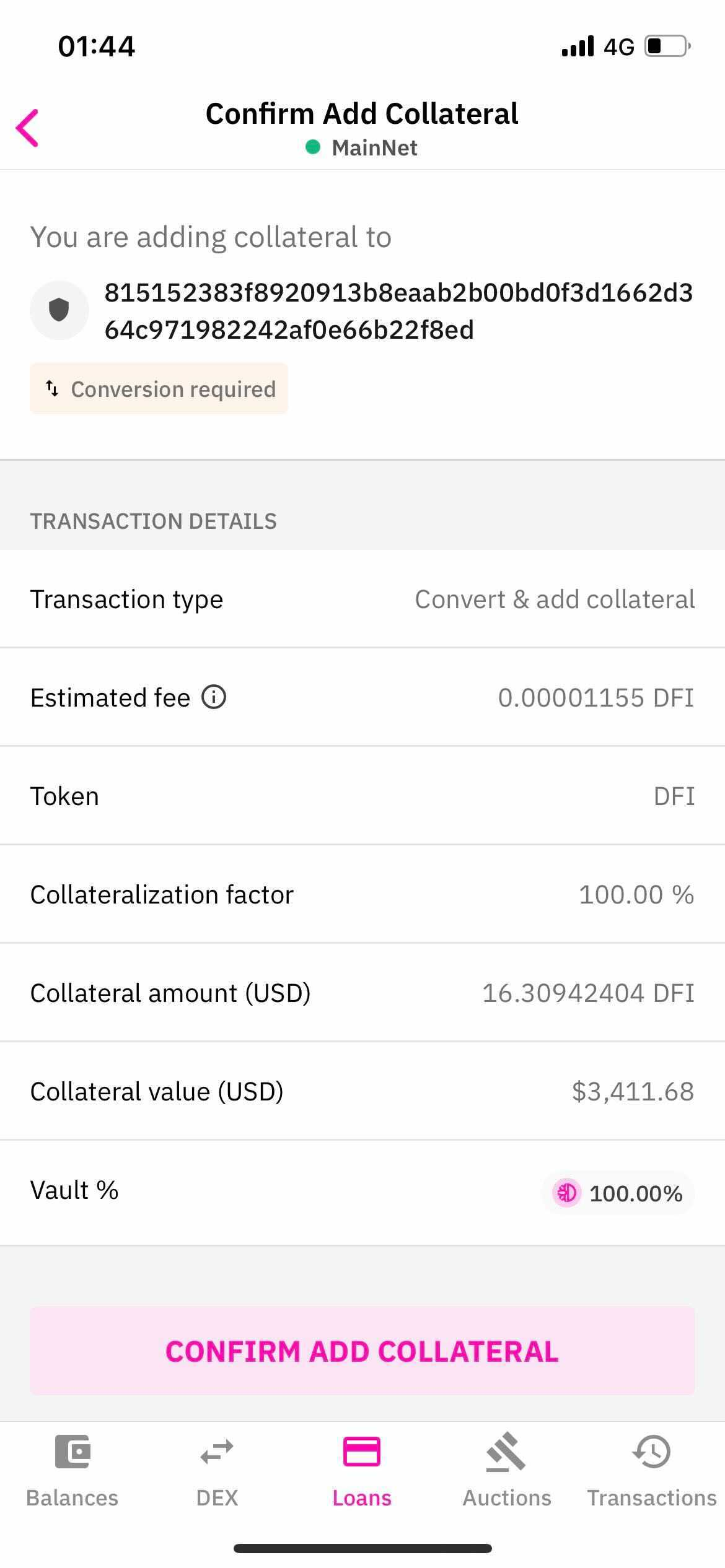Tap the conversion arrows icon
Viewport: 725px width, 1568px height.
[x=53, y=389]
